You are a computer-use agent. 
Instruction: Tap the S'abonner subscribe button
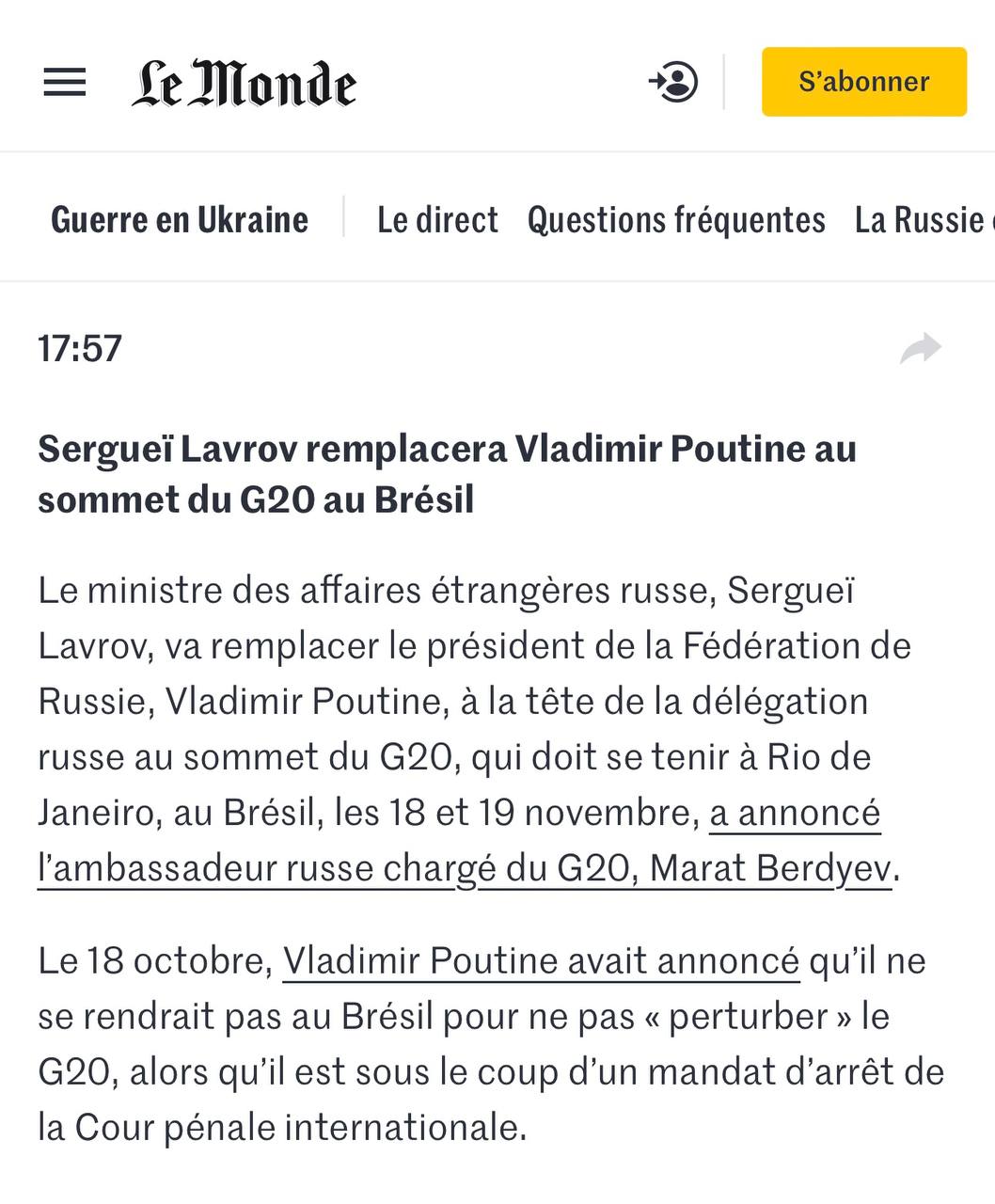[x=863, y=82]
